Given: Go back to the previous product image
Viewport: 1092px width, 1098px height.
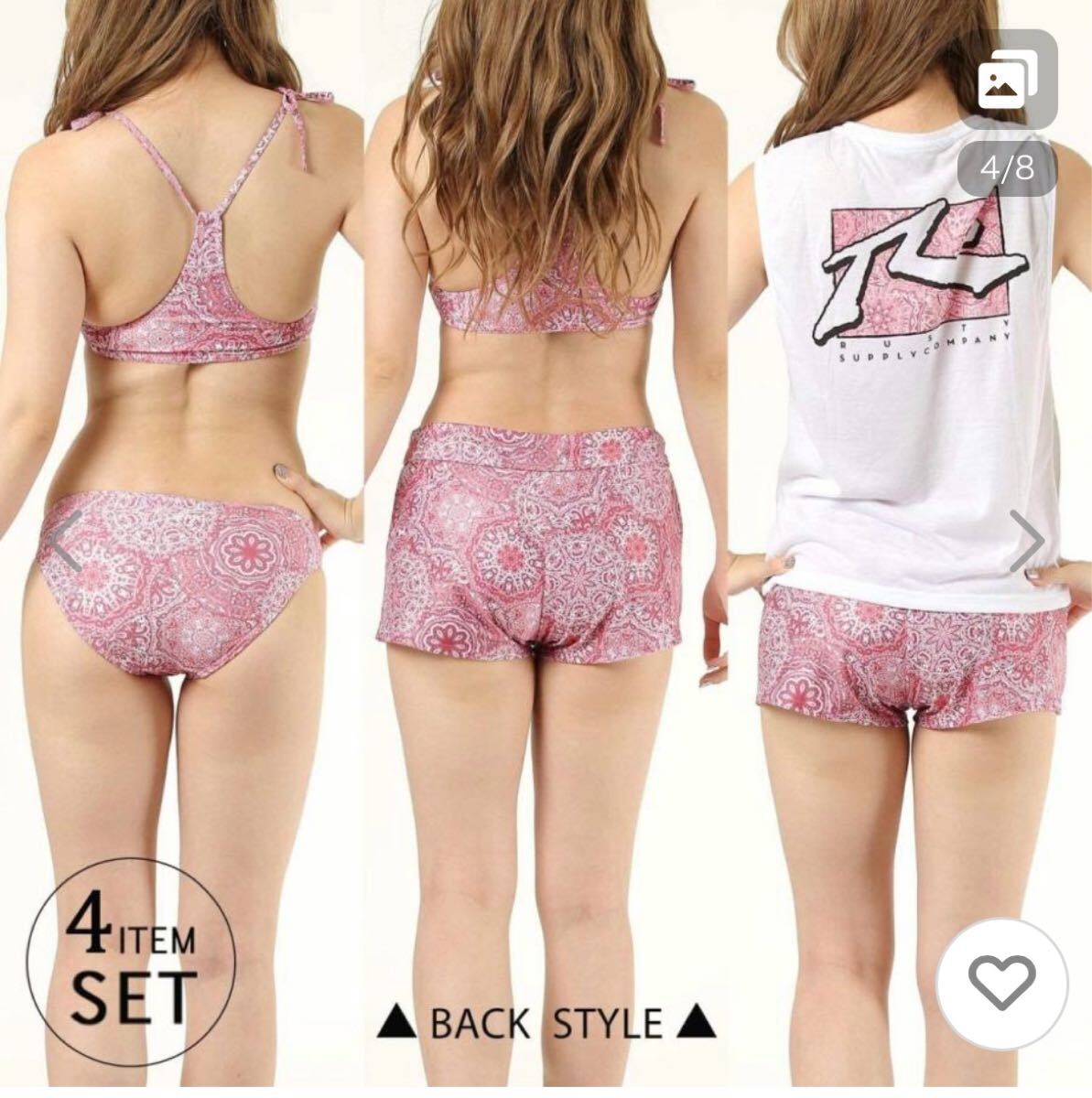Looking at the screenshot, I should coord(66,542).
